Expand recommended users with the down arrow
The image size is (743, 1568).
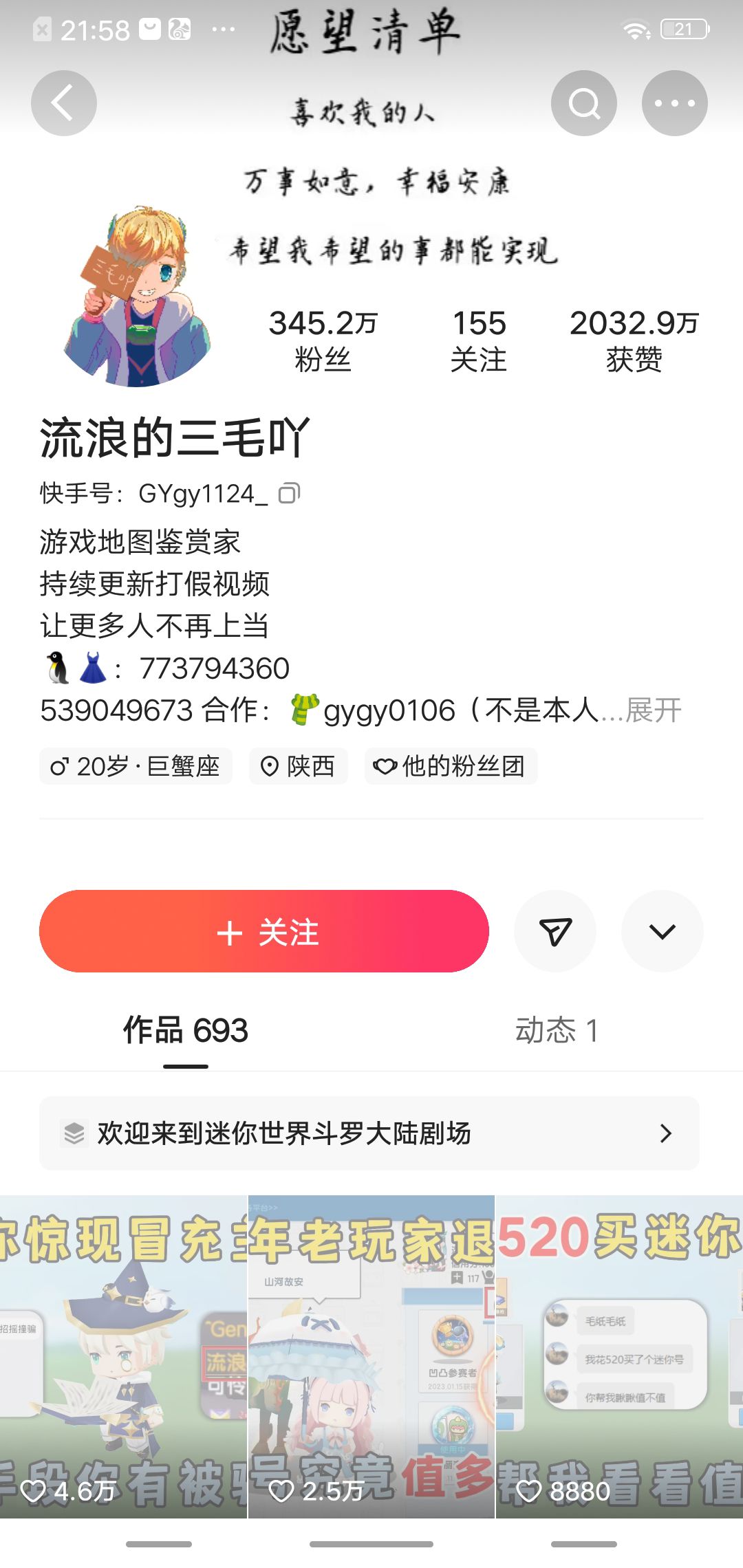(x=662, y=931)
